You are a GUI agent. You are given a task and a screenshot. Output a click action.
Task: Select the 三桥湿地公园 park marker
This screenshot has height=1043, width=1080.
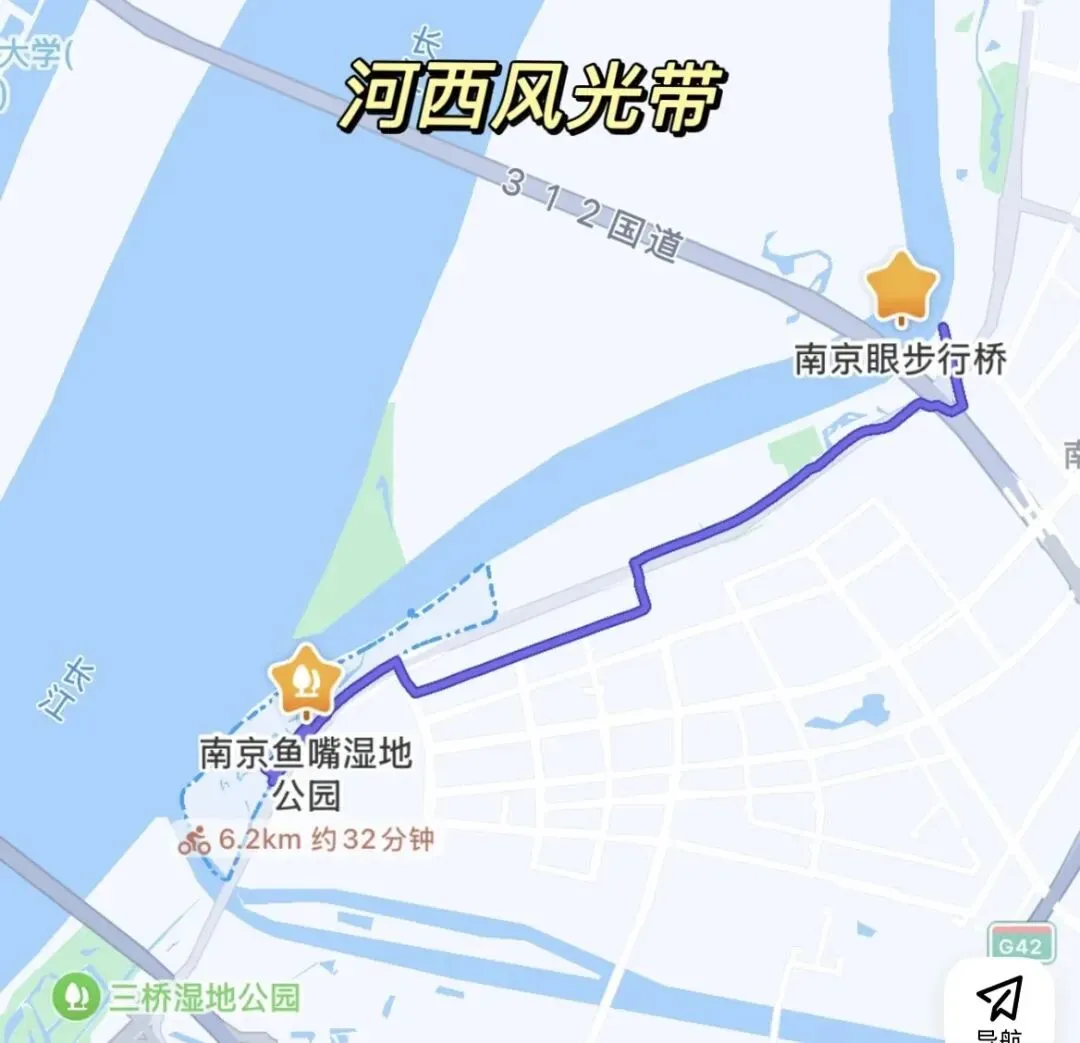pos(75,995)
